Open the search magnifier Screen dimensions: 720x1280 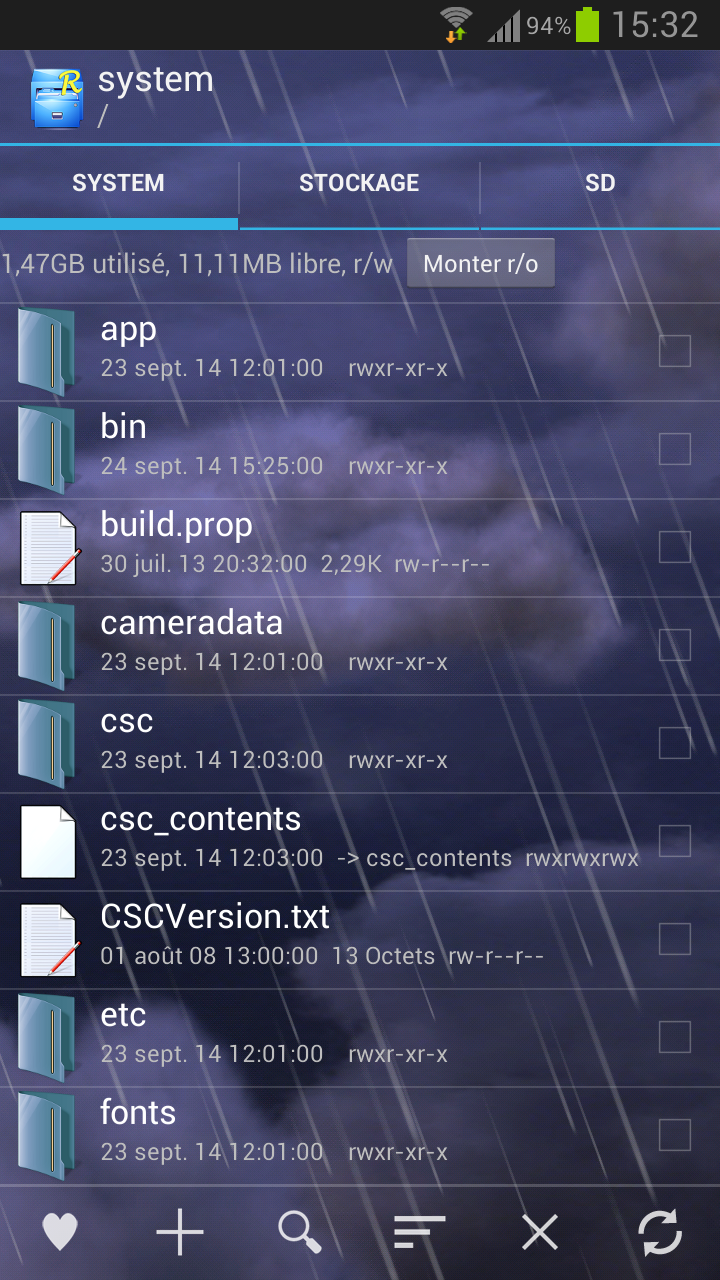point(300,1232)
